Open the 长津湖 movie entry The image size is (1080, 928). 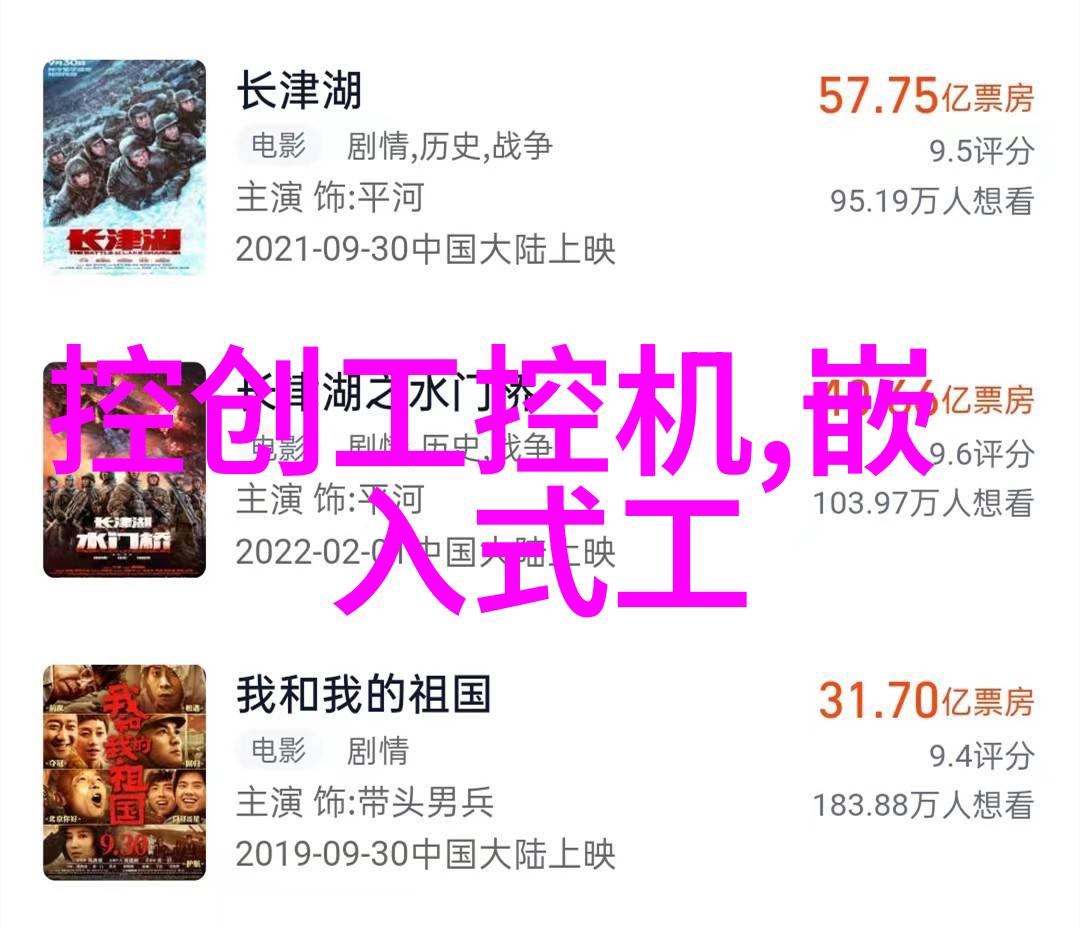(298, 93)
